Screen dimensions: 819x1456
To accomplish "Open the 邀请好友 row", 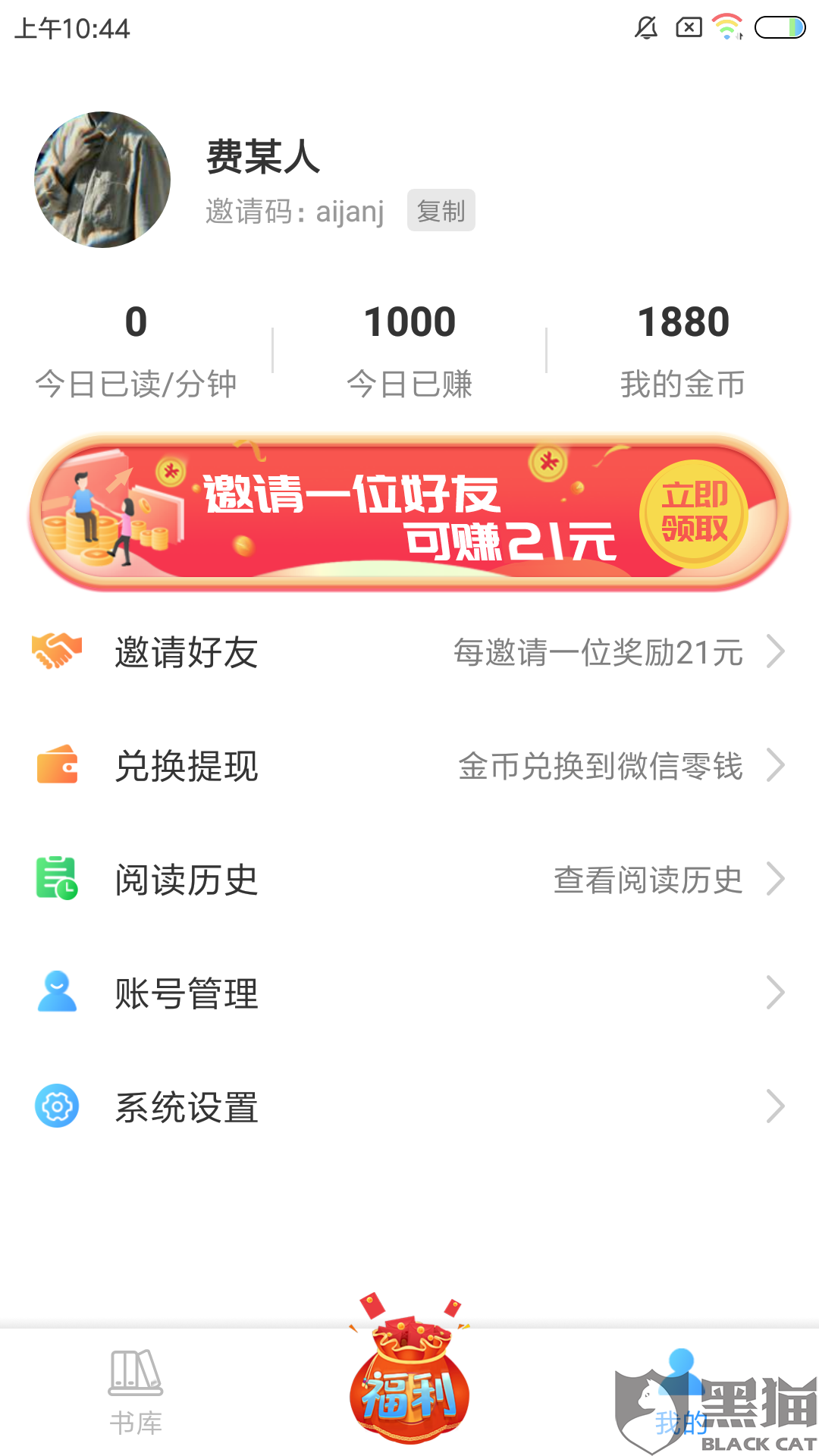I will click(409, 652).
